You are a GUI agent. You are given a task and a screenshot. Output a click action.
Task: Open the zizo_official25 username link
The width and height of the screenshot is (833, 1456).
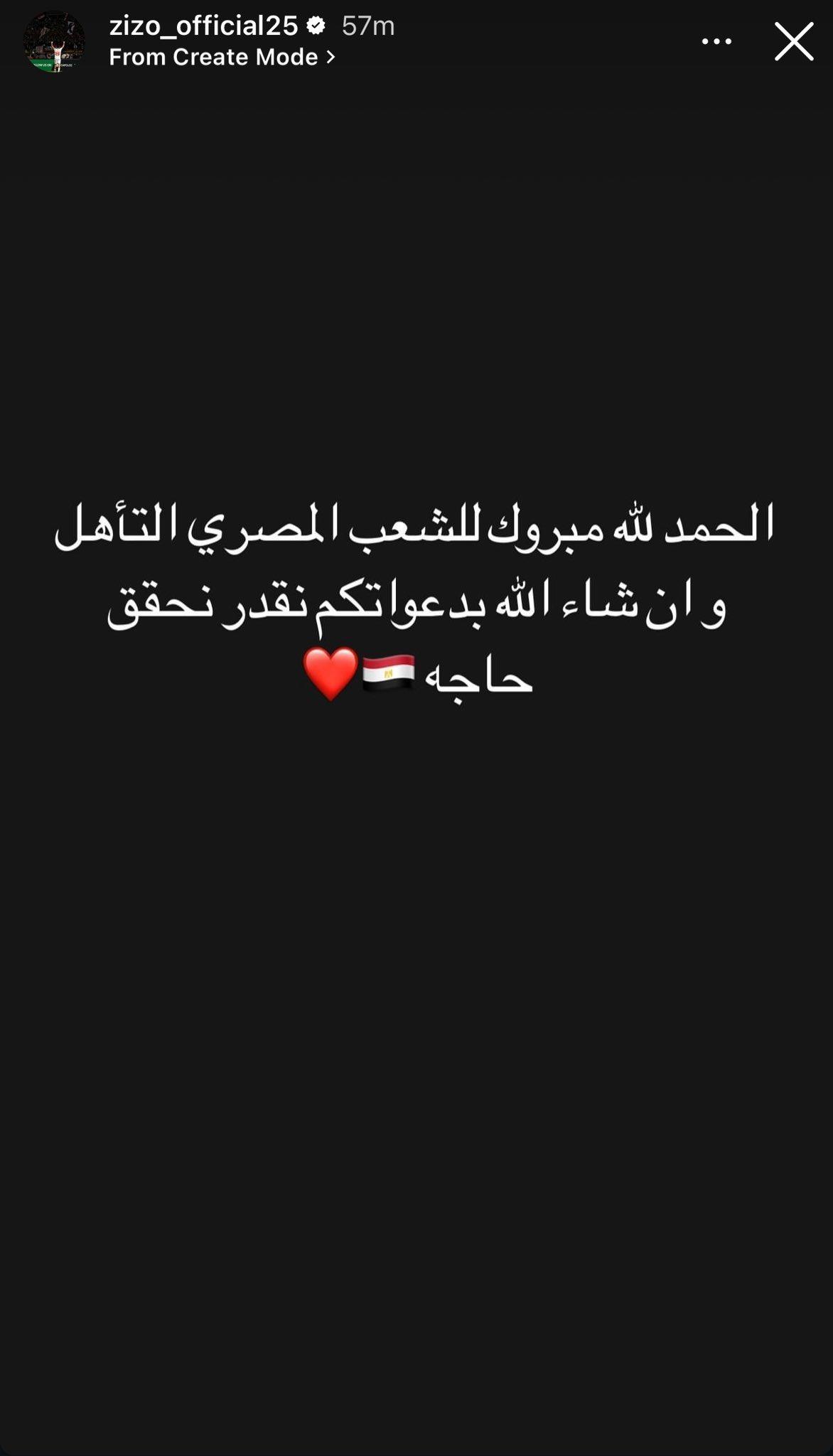pyautogui.click(x=203, y=26)
